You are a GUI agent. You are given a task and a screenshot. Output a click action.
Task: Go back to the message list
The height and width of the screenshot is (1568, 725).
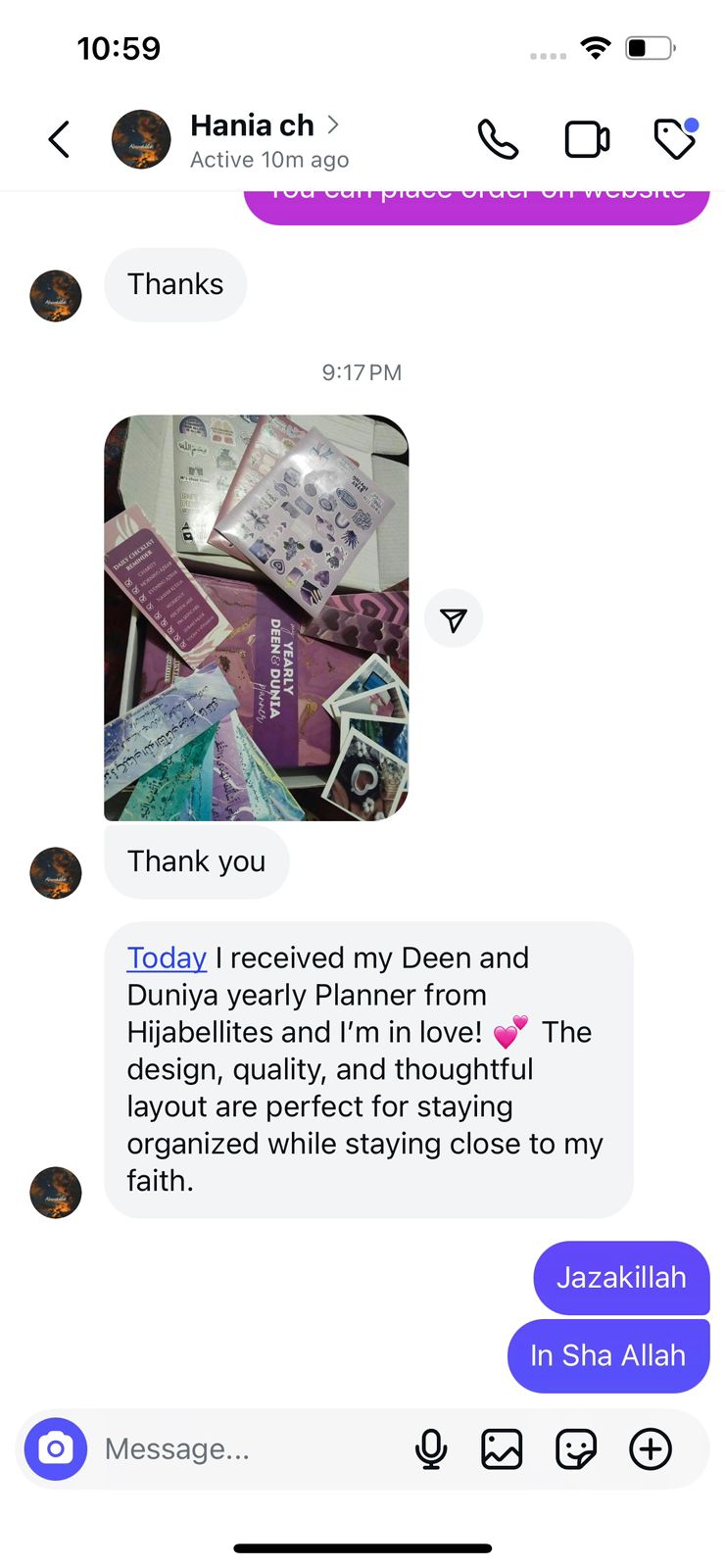click(x=60, y=139)
